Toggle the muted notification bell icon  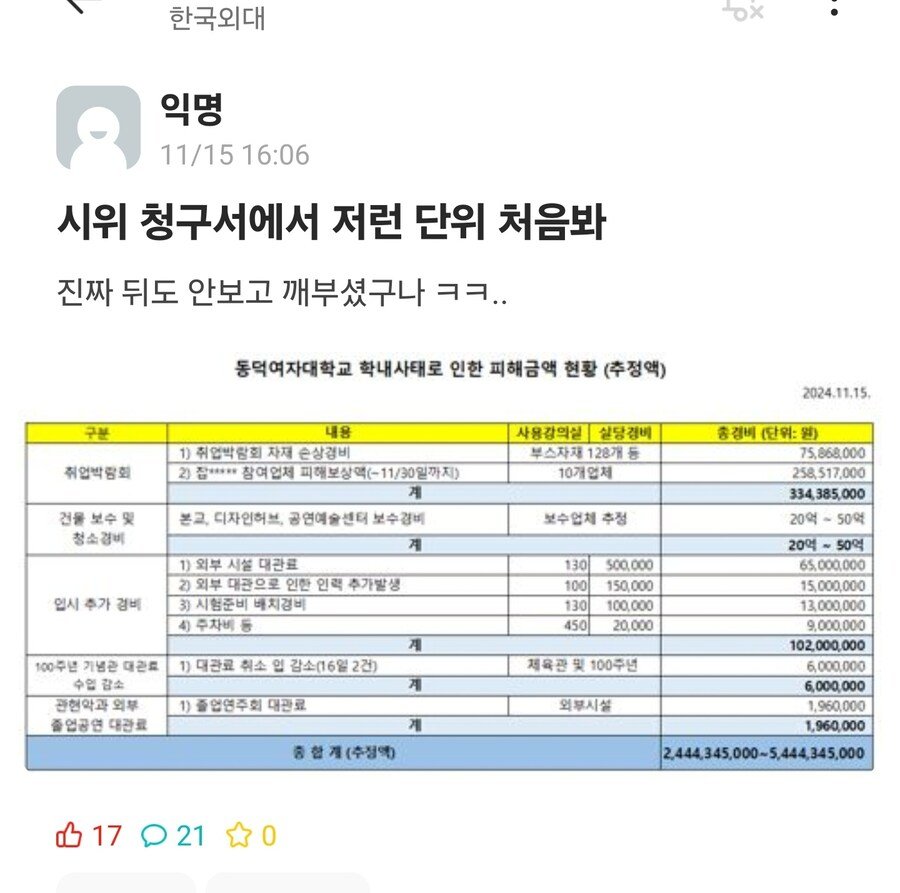pos(742,9)
